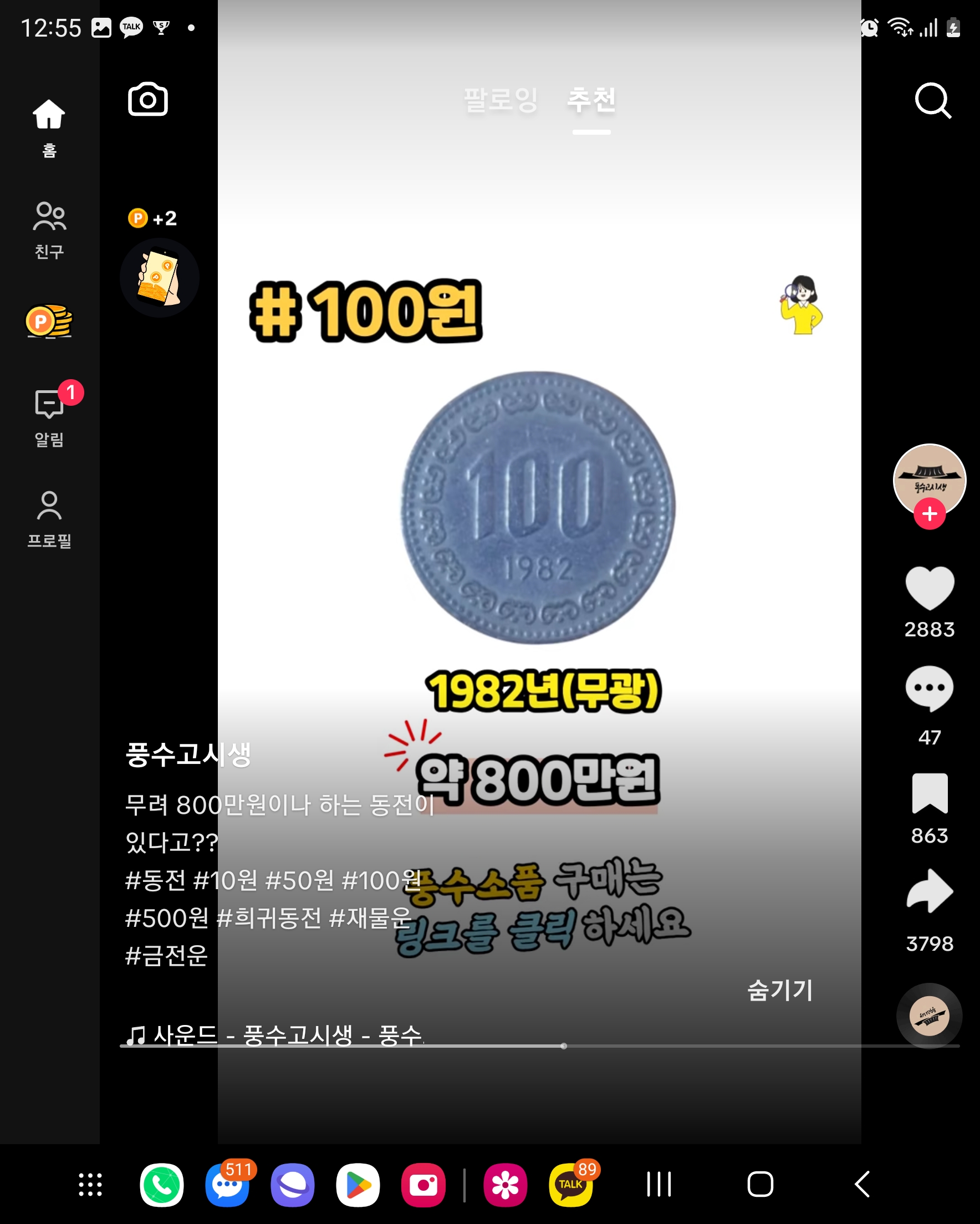Bookmark this video
980x1224 pixels.
coord(929,793)
